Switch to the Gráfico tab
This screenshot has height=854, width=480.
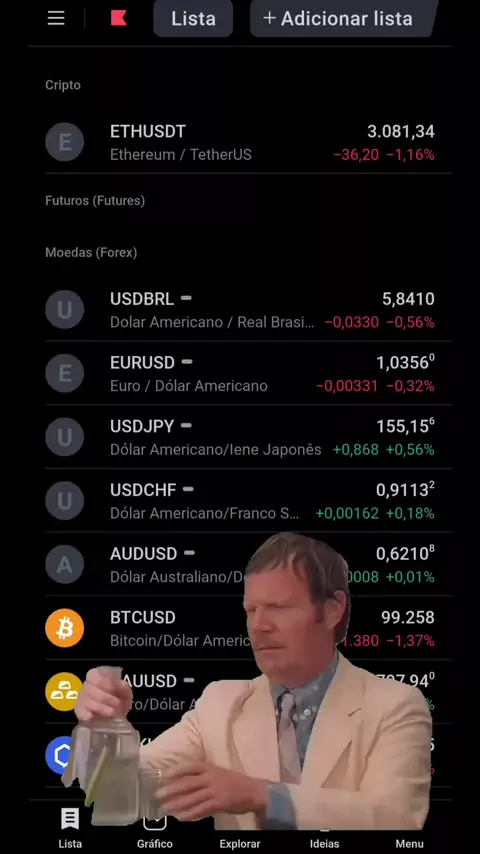click(x=155, y=829)
